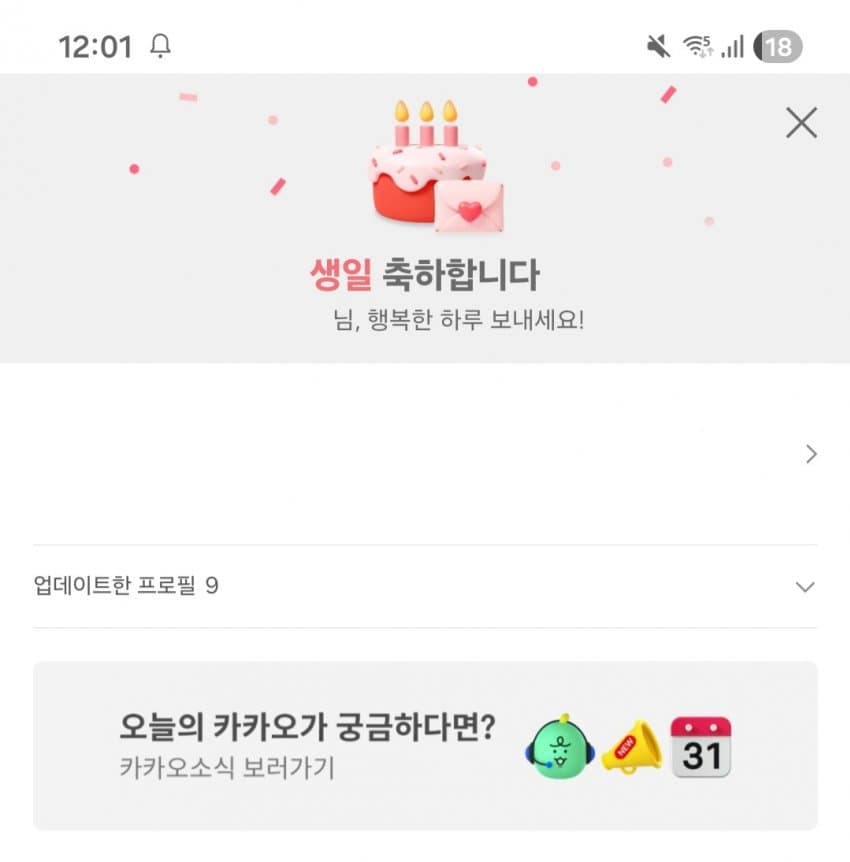Open the 카카오소식 보러가기 banner
Image resolution: width=850 pixels, height=862 pixels.
coord(425,745)
